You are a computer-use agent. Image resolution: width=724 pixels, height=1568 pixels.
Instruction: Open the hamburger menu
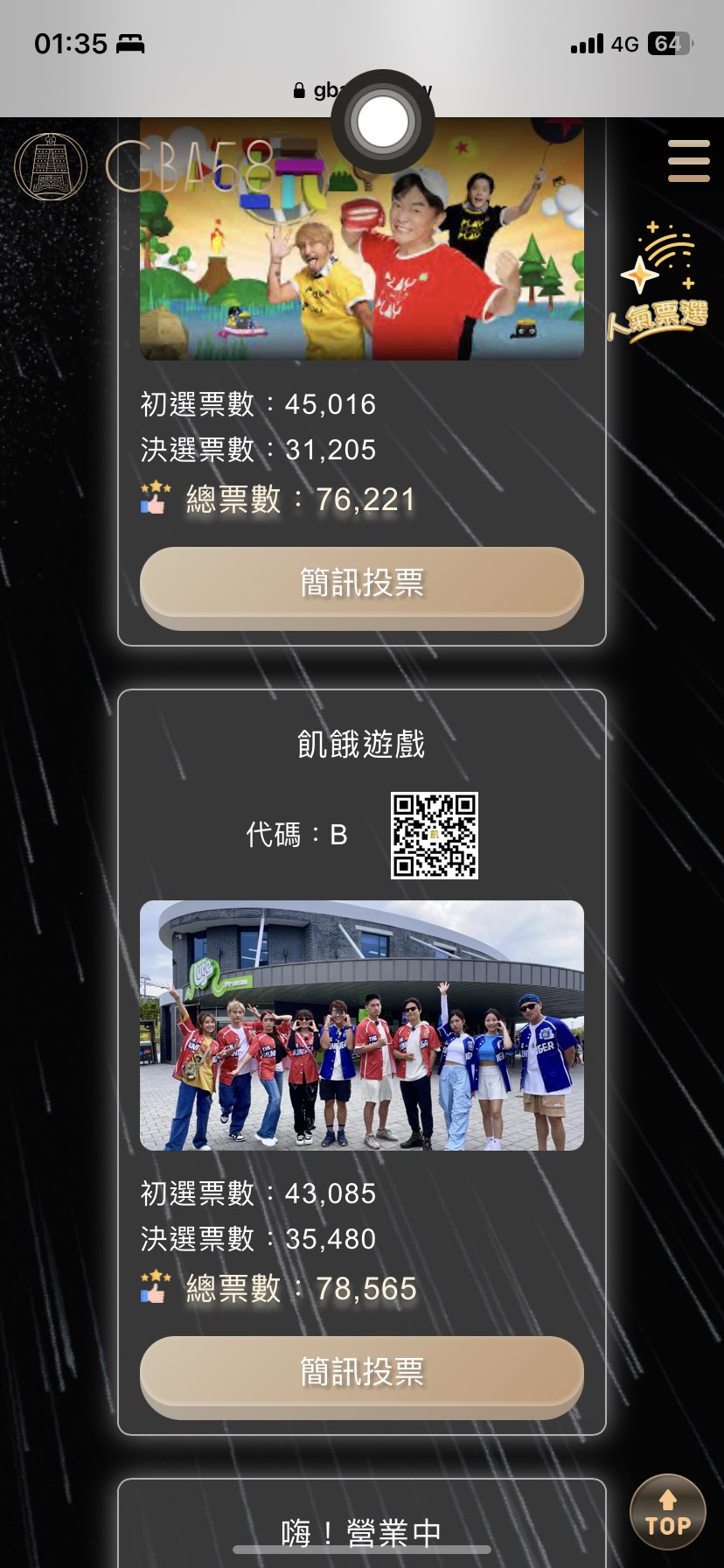pos(688,161)
